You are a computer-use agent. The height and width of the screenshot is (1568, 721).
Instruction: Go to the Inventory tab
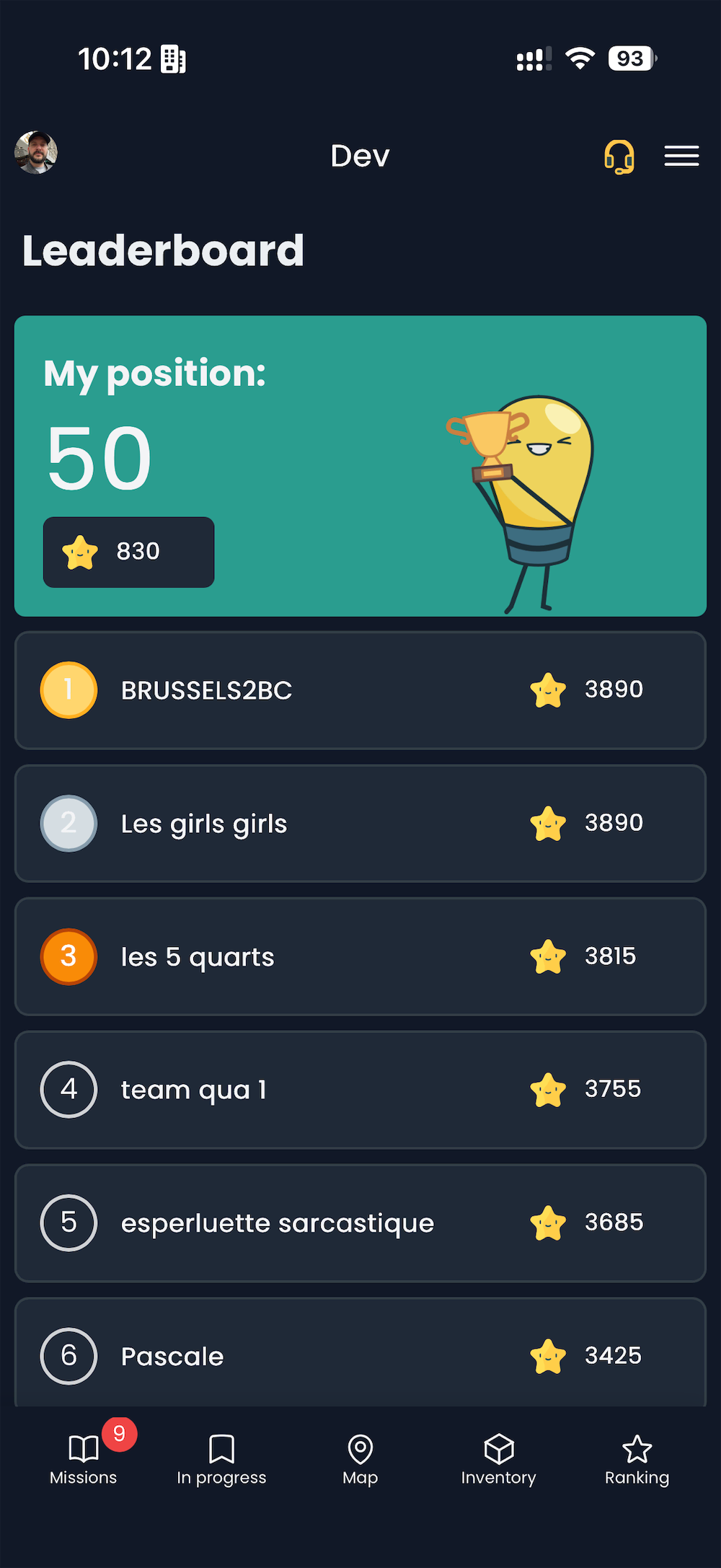click(498, 1460)
